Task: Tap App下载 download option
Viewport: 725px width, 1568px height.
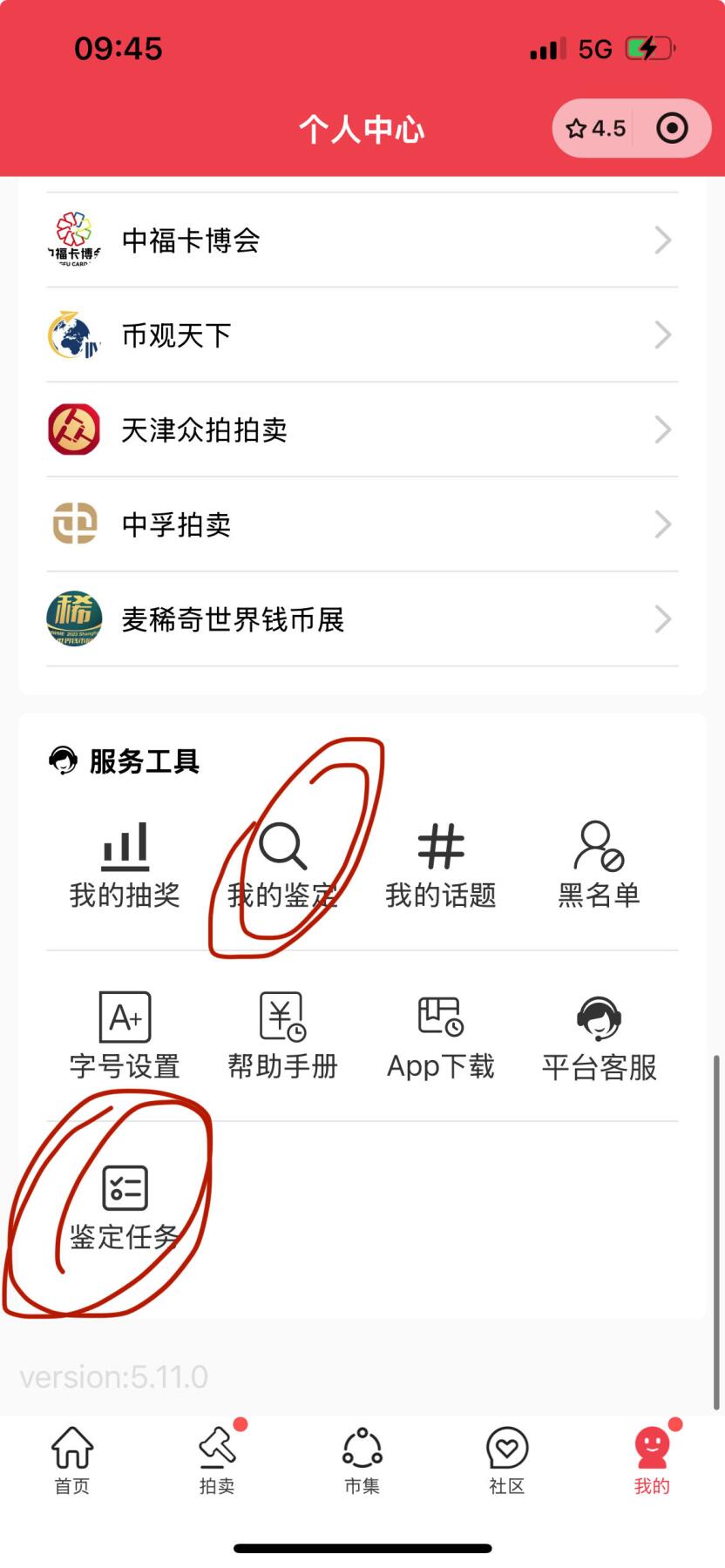Action: pyautogui.click(x=441, y=1036)
